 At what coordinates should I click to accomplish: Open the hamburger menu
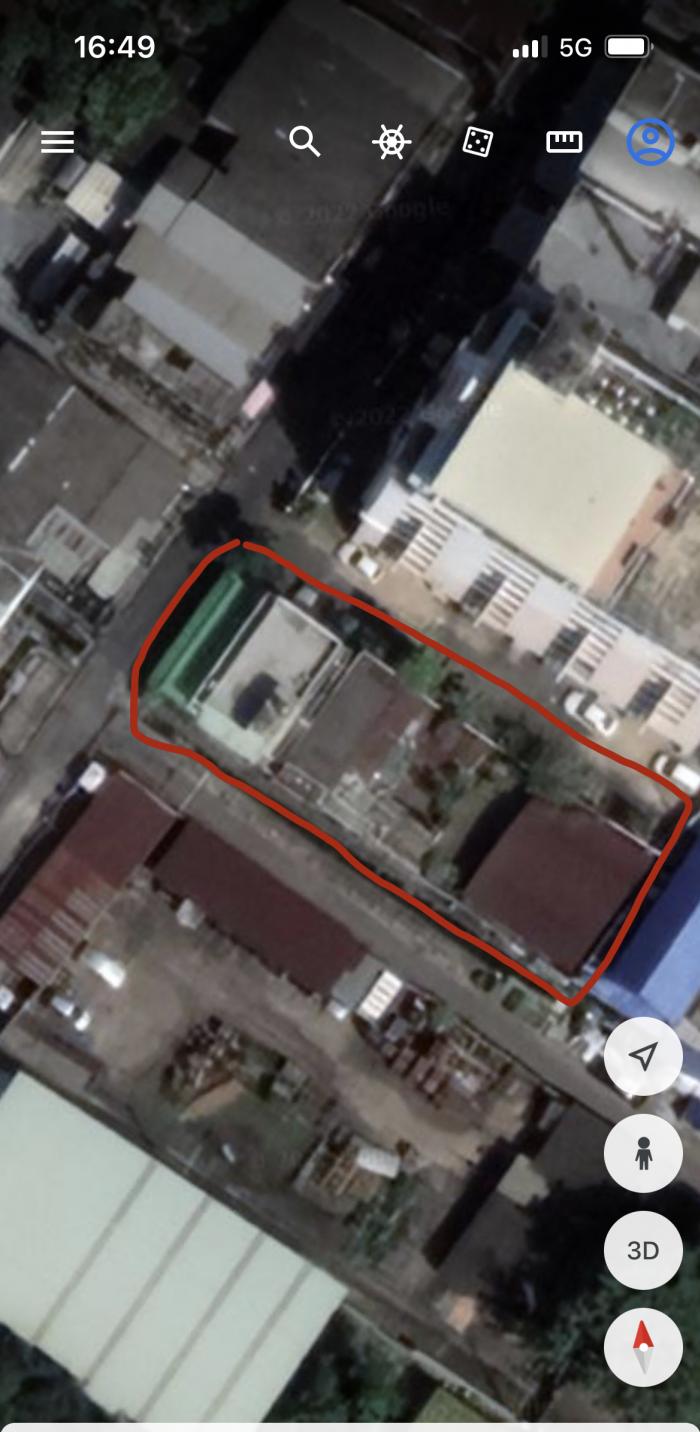[x=57, y=142]
